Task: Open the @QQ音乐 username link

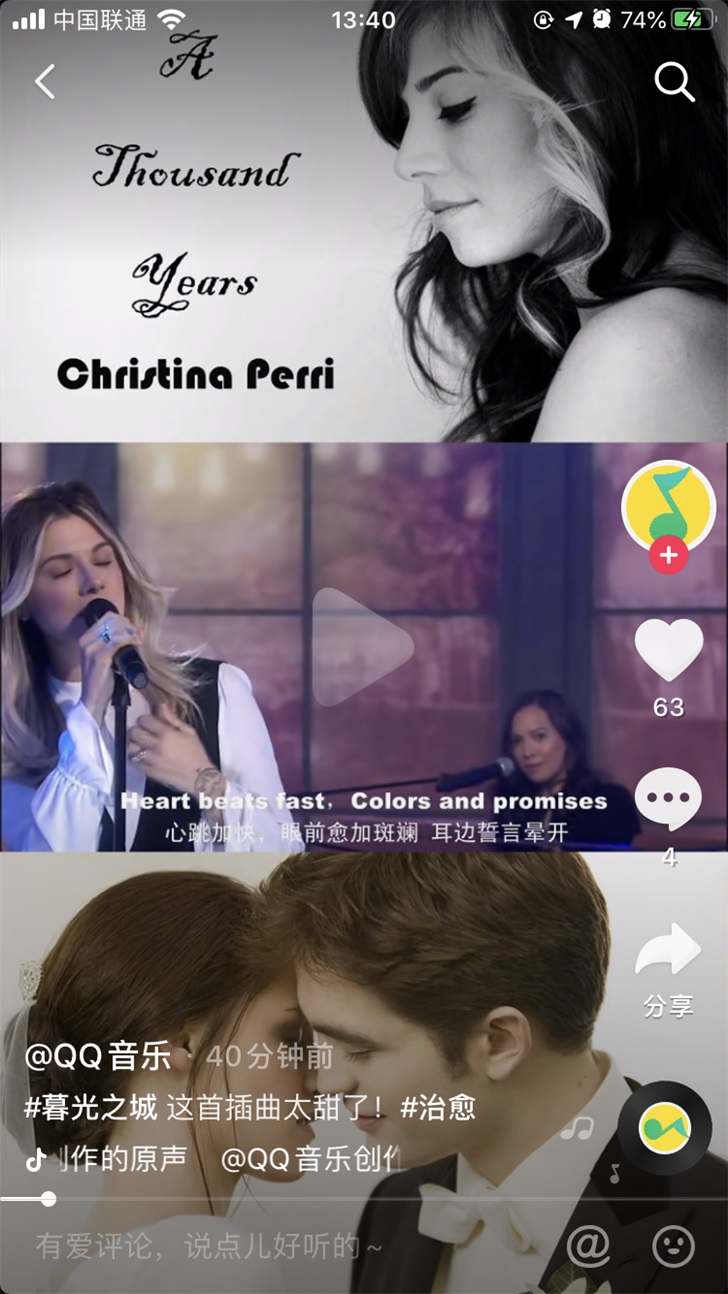Action: coord(98,1056)
